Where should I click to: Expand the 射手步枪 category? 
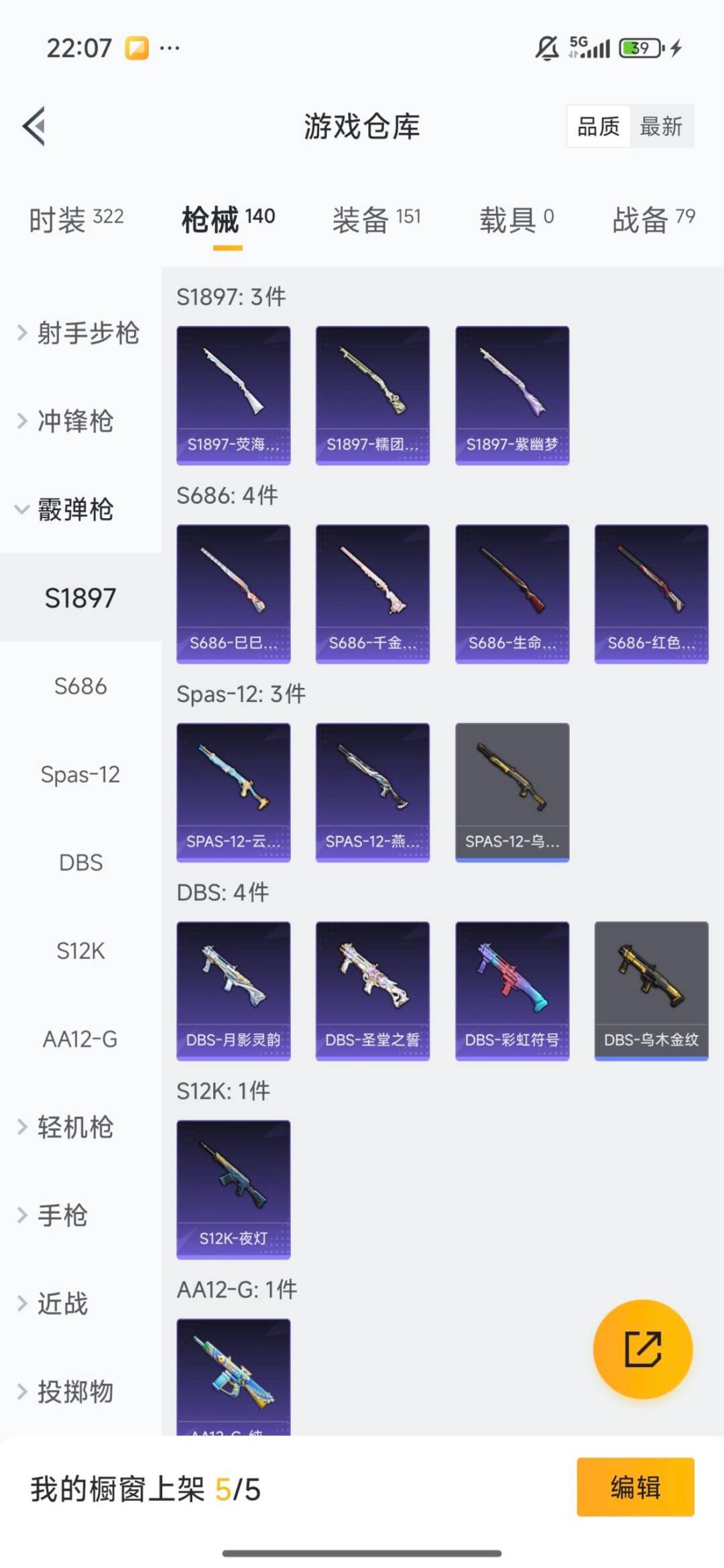[79, 333]
